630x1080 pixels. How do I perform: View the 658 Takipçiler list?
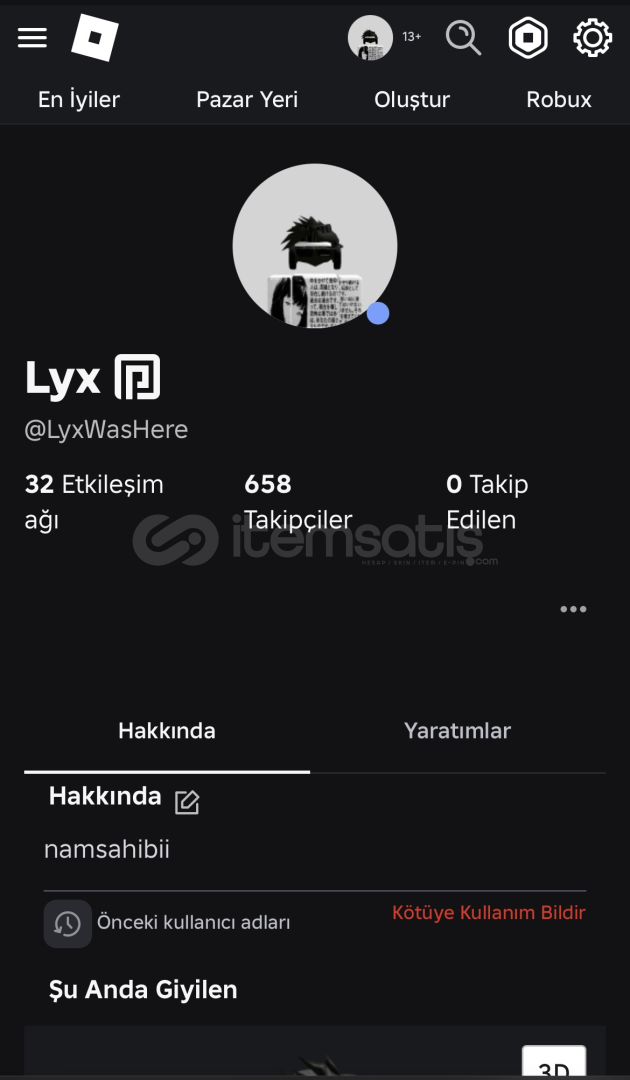(x=298, y=501)
